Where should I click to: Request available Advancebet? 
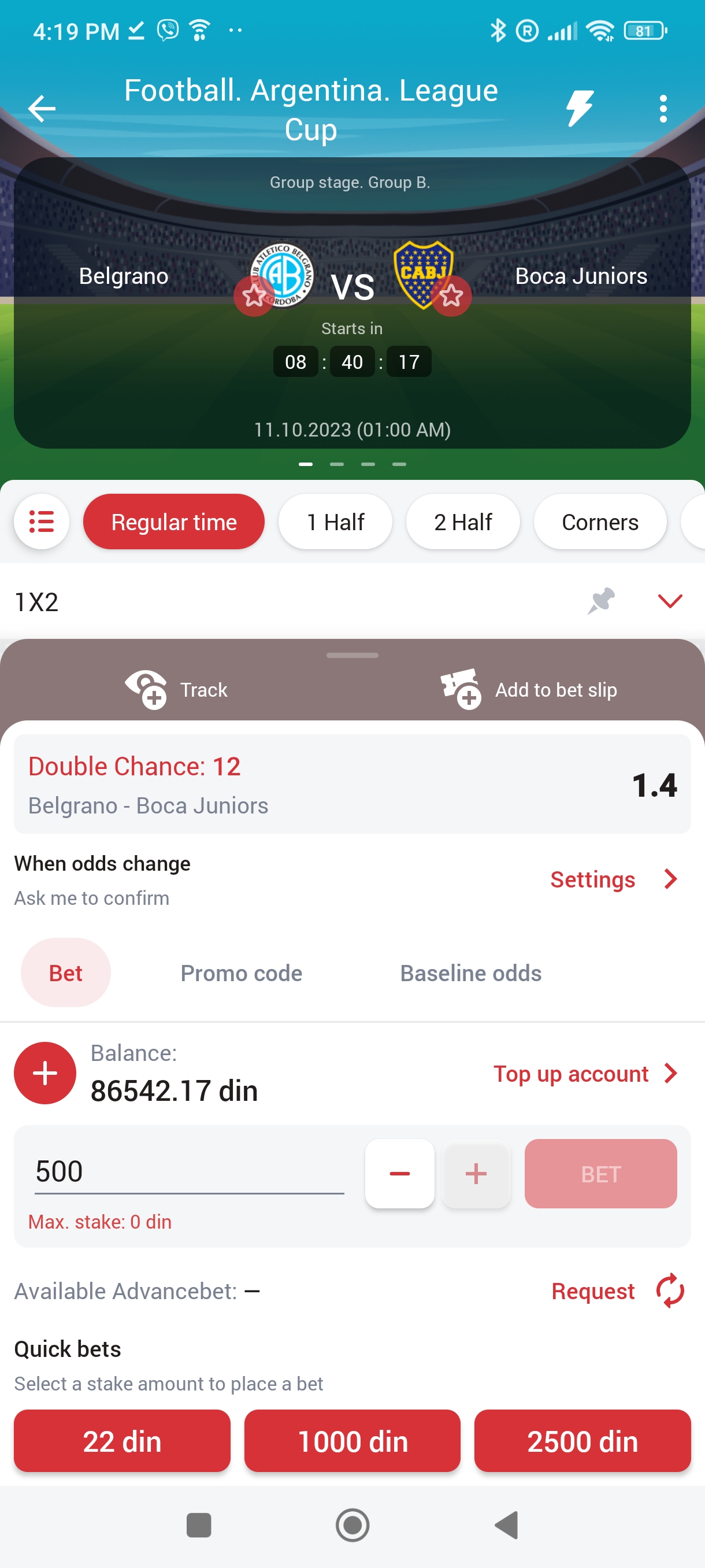[x=616, y=1290]
